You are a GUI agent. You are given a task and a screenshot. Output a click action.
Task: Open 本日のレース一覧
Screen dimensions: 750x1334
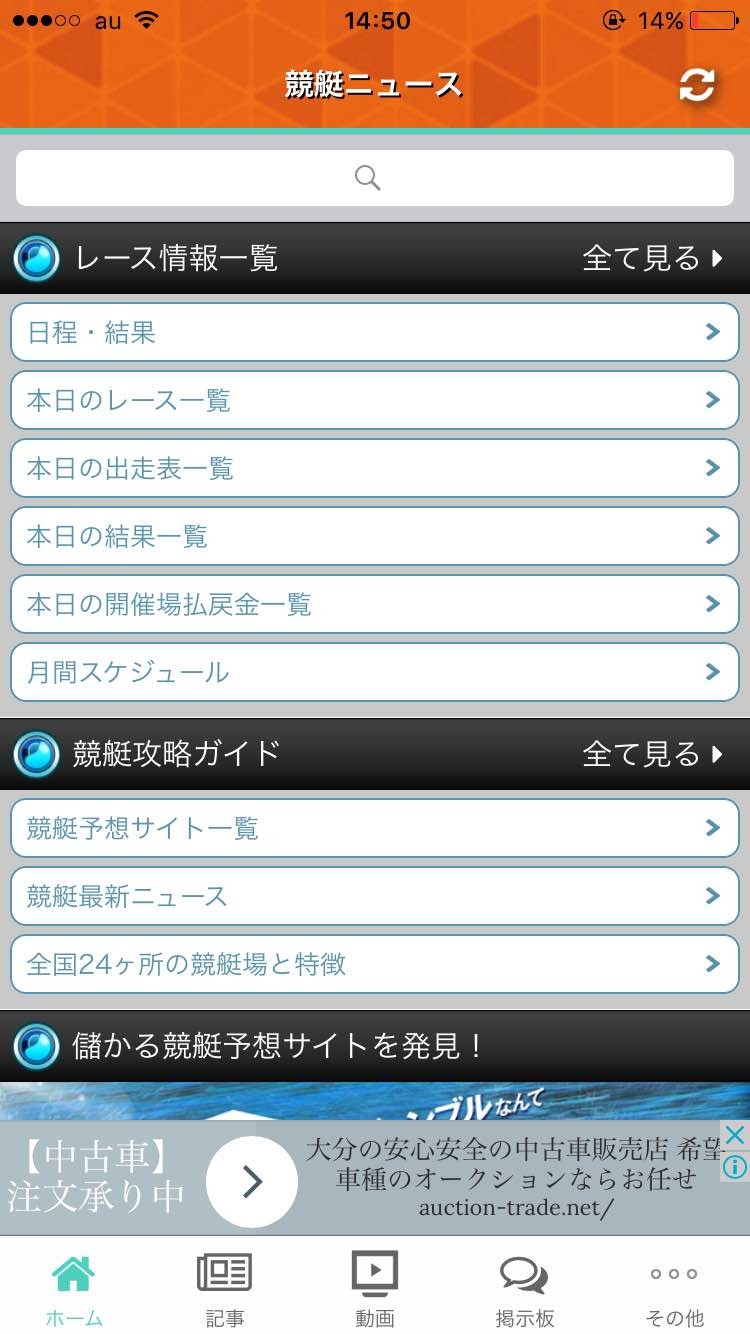click(375, 400)
